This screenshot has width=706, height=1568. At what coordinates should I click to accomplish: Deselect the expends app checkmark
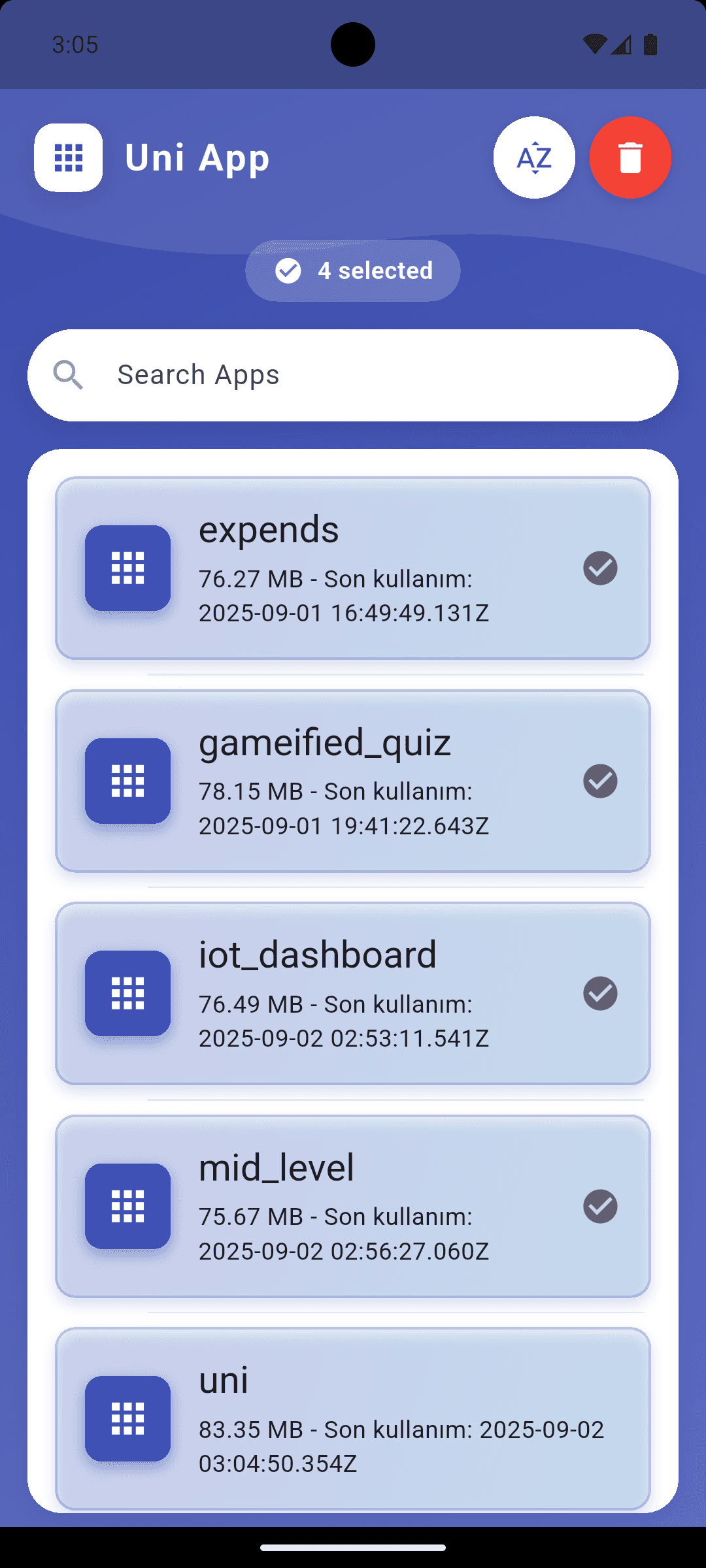[600, 568]
